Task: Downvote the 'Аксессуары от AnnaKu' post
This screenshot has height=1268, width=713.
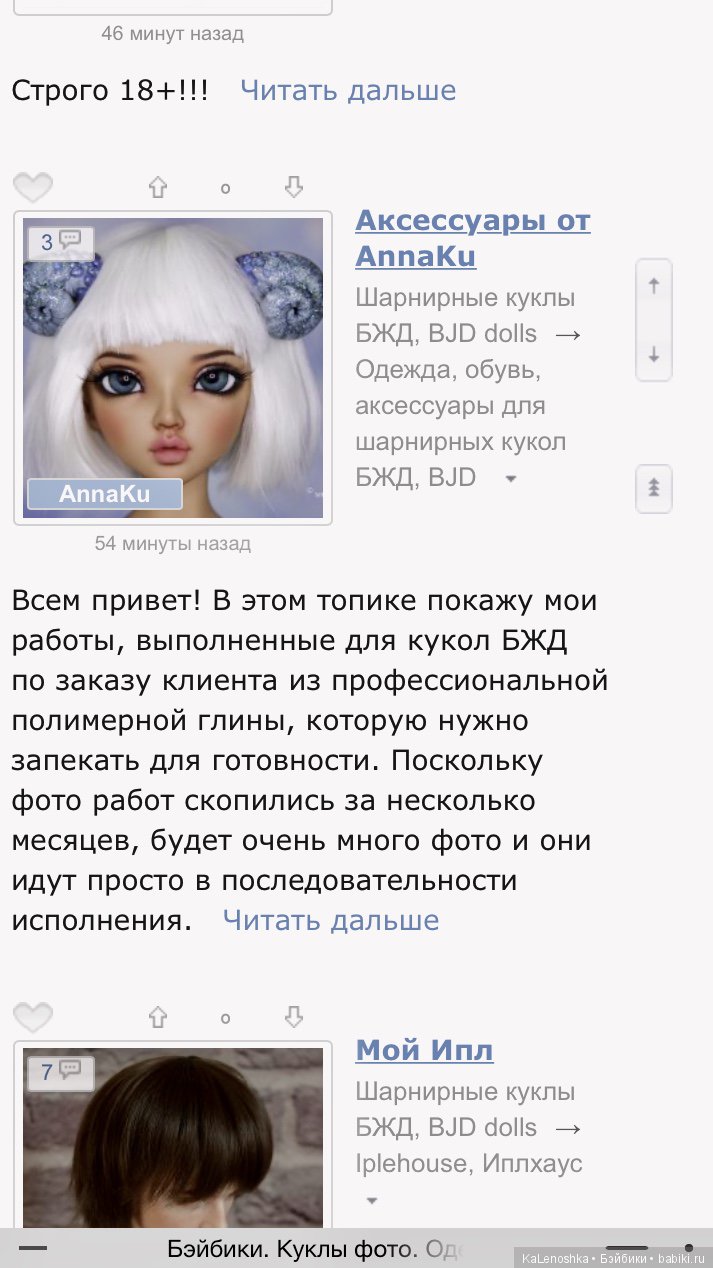Action: [293, 187]
